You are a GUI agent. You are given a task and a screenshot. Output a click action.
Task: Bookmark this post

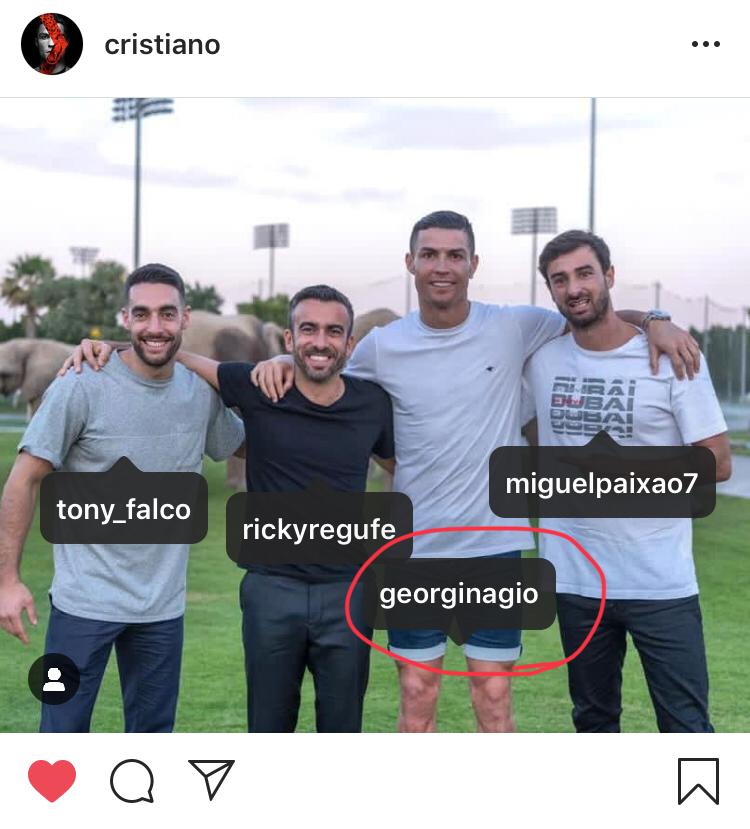click(698, 781)
